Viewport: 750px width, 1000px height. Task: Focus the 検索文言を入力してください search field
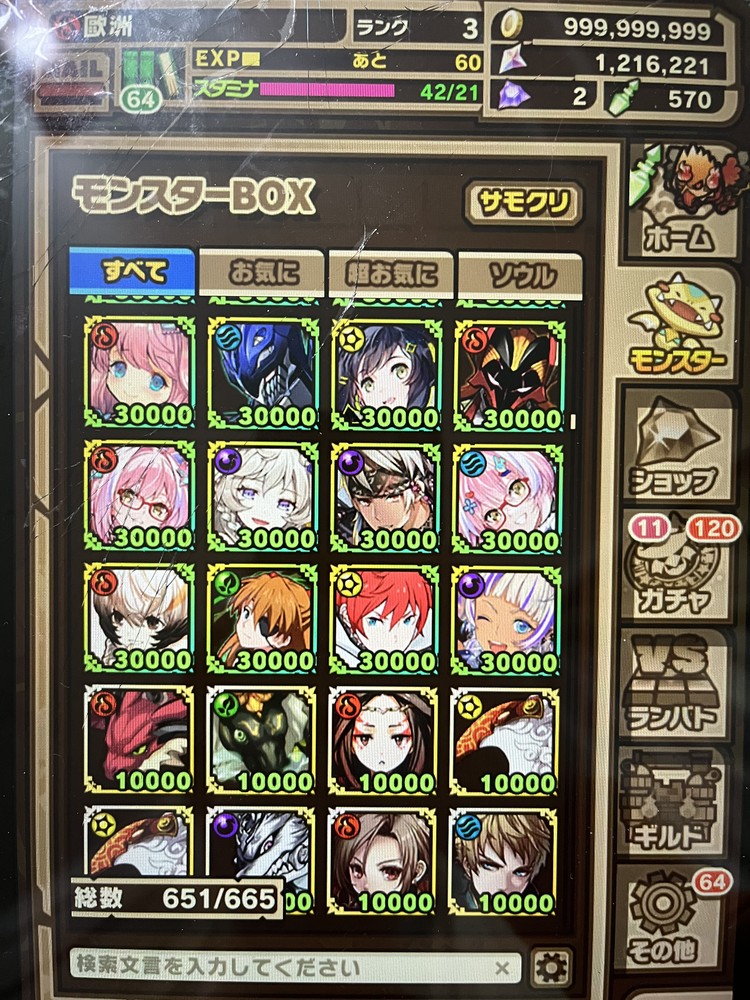[x=280, y=967]
